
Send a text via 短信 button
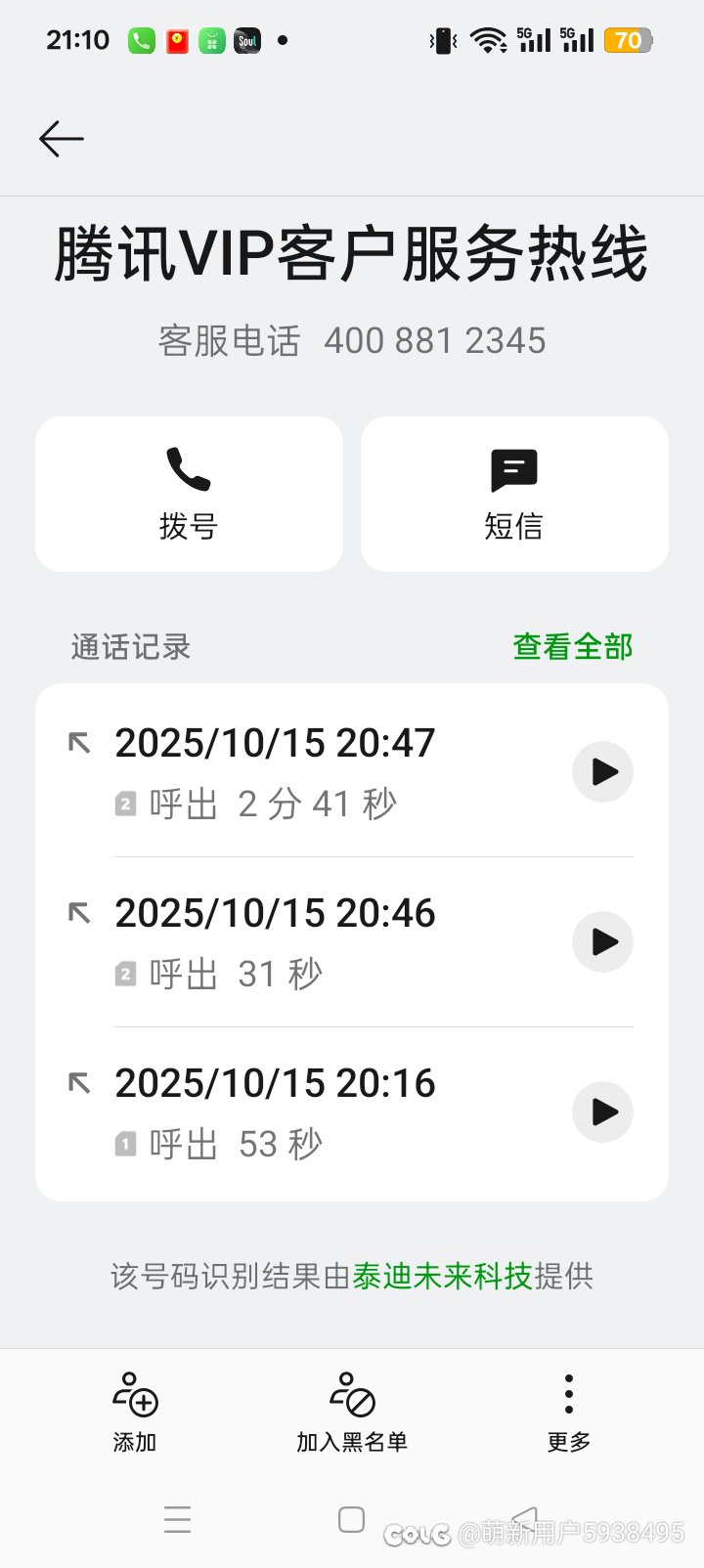point(514,494)
